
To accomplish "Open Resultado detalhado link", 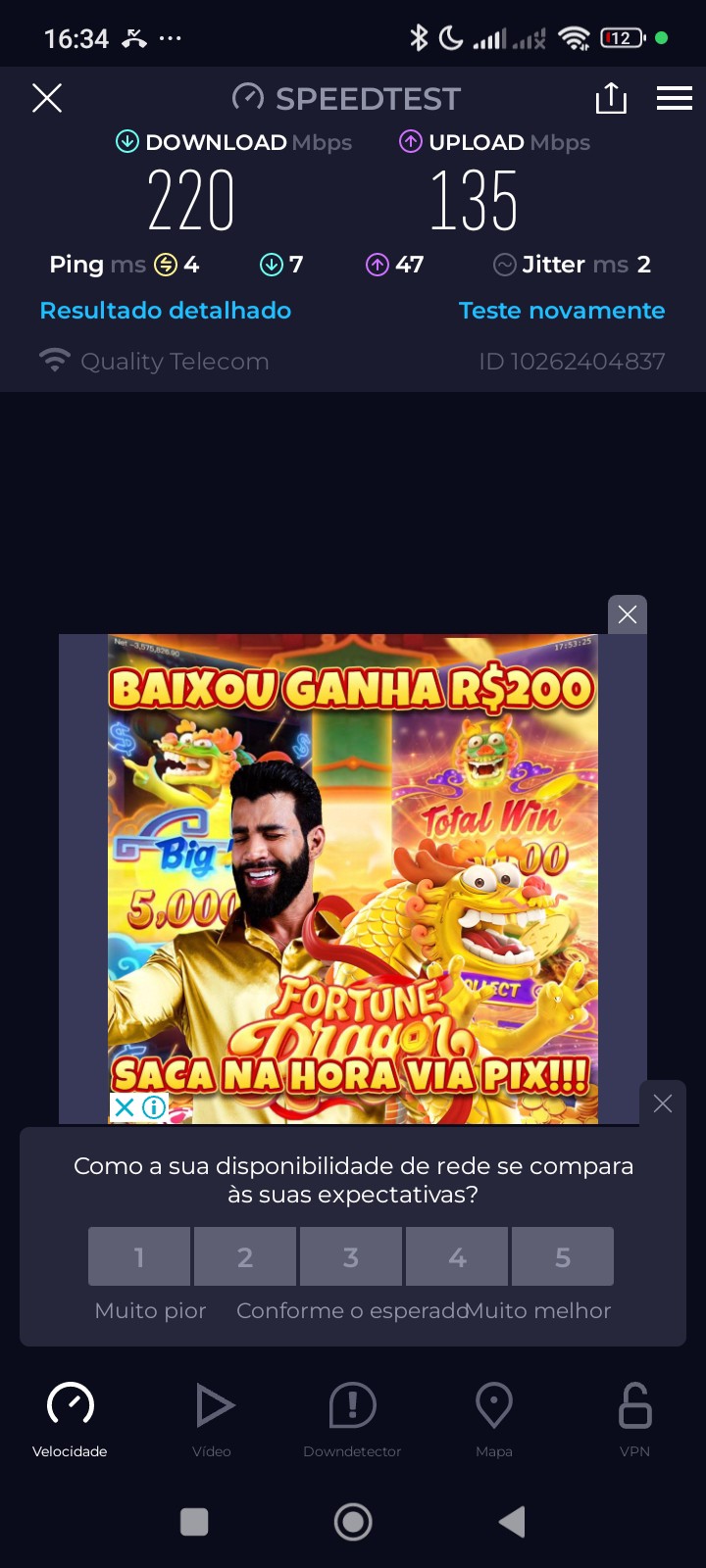I will pyautogui.click(x=165, y=311).
